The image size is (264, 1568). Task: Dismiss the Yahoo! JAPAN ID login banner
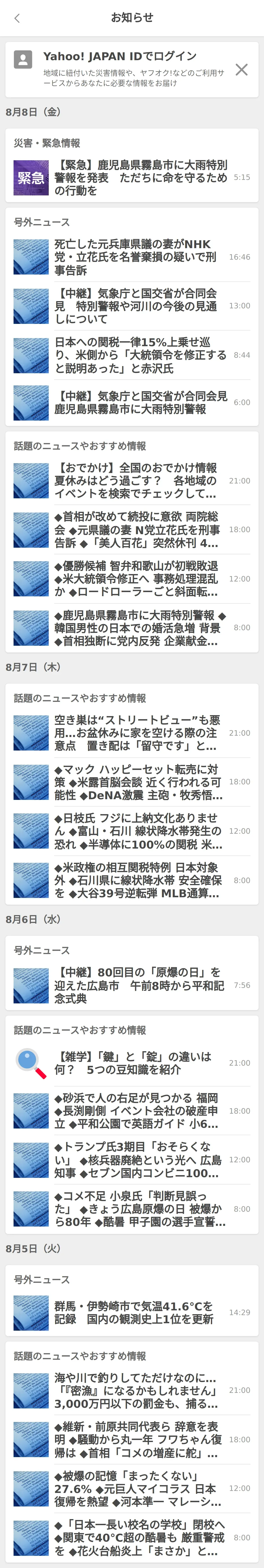(241, 69)
